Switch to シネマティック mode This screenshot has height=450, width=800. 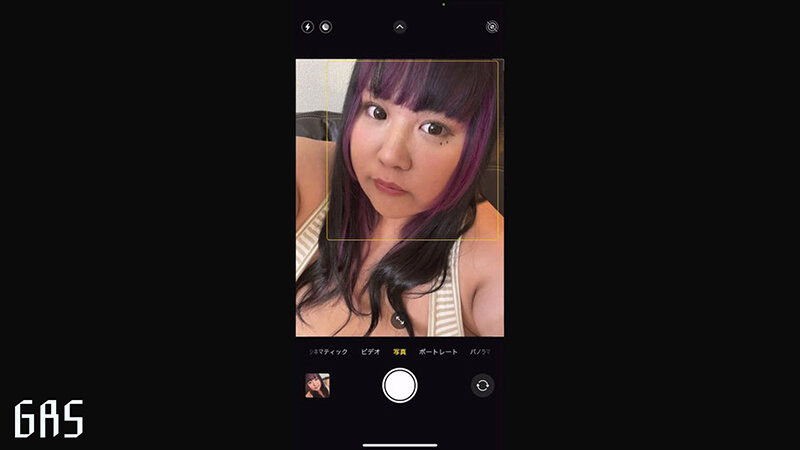[x=329, y=352]
